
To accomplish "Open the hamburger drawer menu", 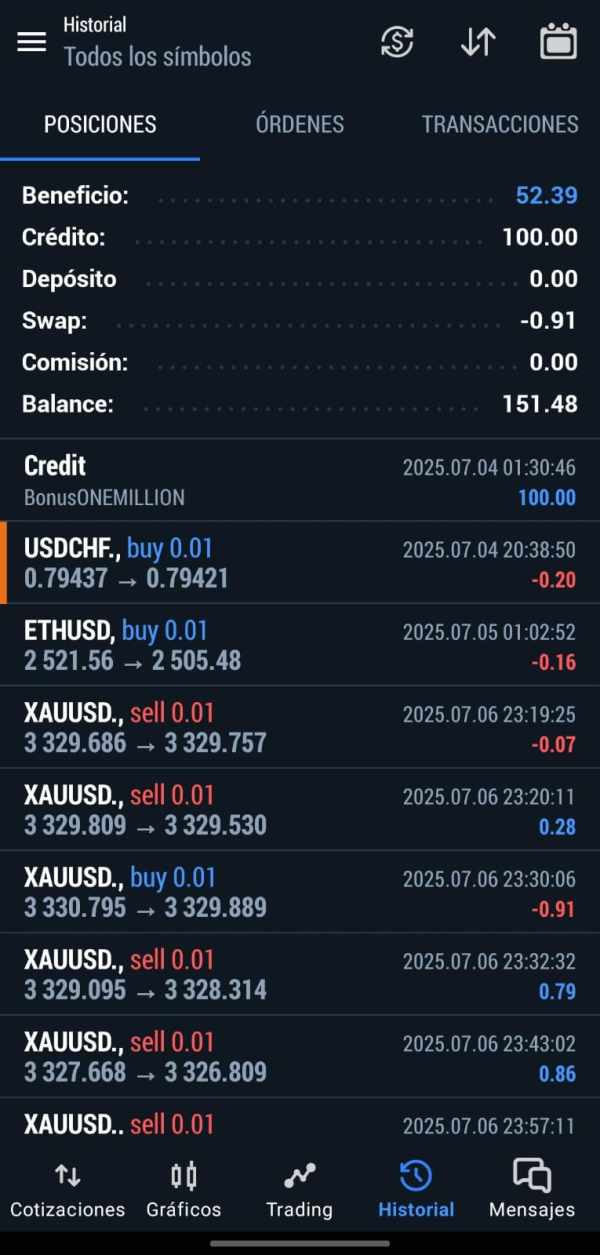I will (x=32, y=41).
